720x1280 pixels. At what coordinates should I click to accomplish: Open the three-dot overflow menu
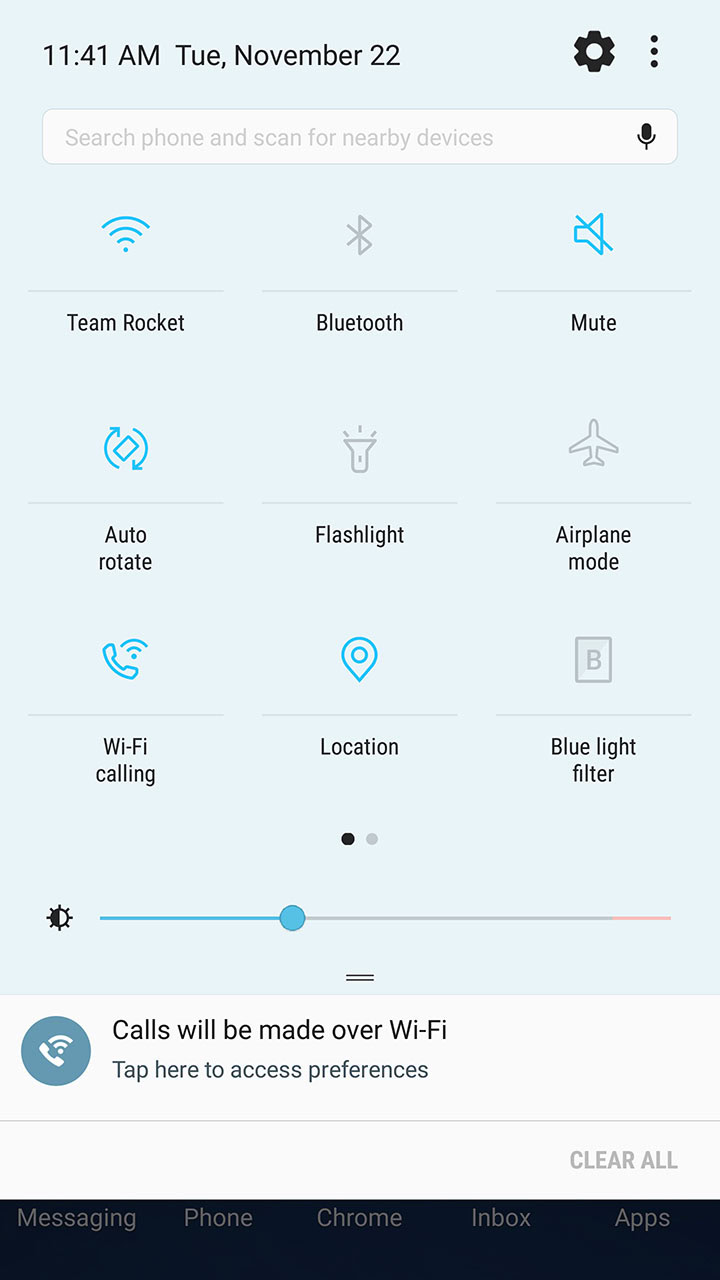point(654,51)
